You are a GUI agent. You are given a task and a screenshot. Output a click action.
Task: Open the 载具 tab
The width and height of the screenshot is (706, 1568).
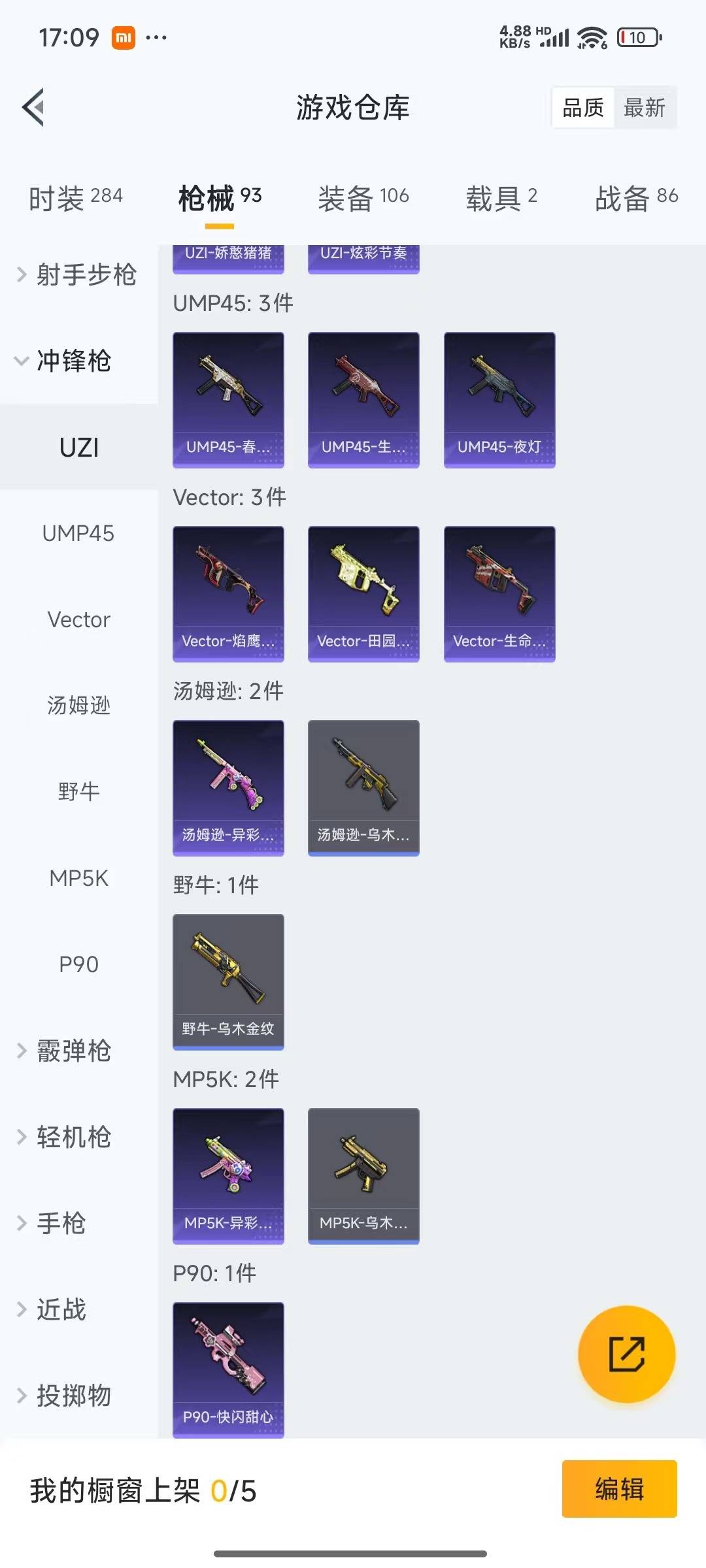[501, 198]
